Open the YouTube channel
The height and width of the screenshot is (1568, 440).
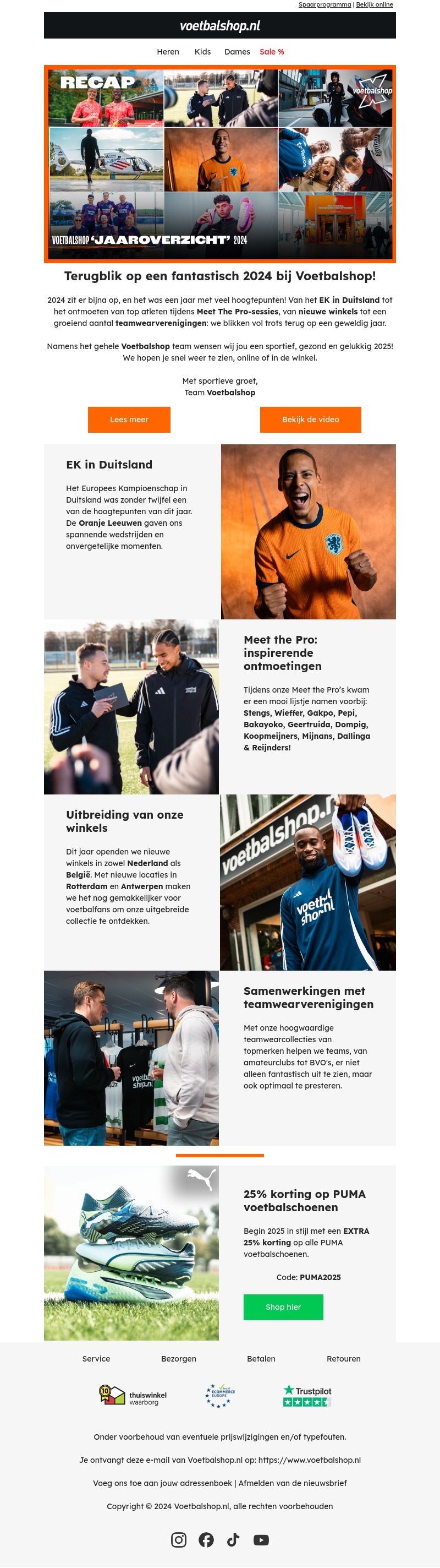(x=261, y=1539)
